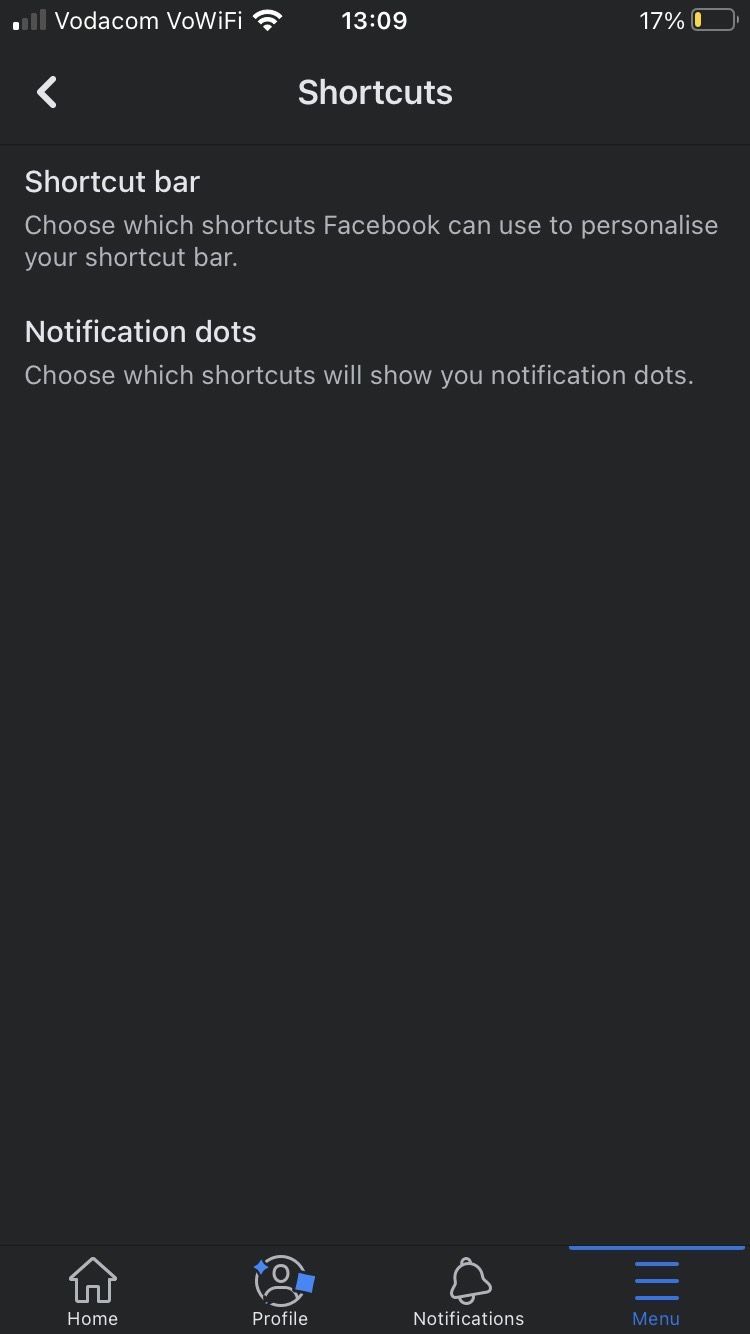Viewport: 750px width, 1334px height.
Task: Tap the Shortcuts screen title
Action: pos(375,91)
